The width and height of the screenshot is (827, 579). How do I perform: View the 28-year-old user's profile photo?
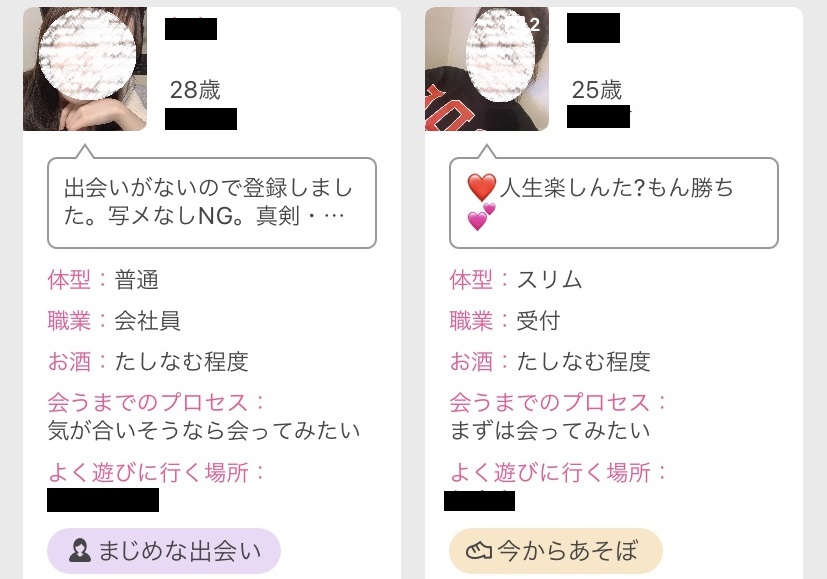pos(85,70)
